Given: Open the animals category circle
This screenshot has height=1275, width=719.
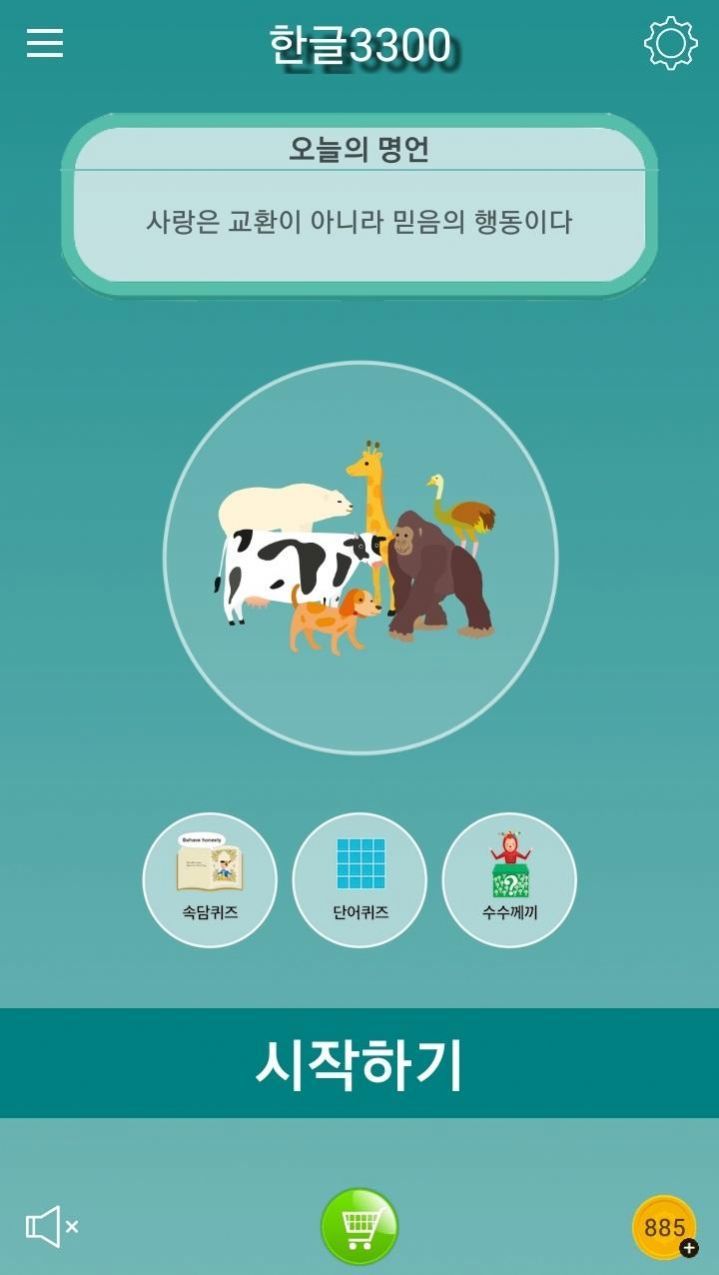Looking at the screenshot, I should (359, 557).
